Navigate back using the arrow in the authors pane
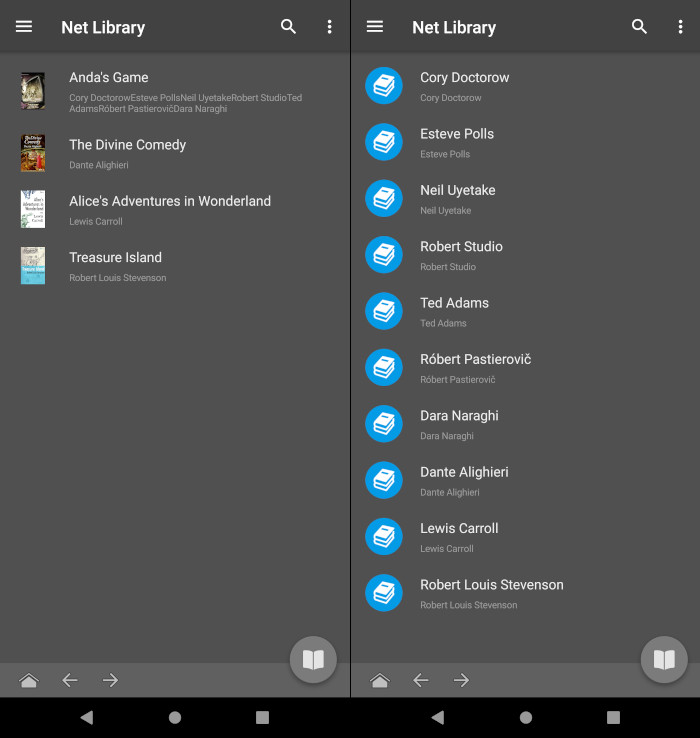 tap(421, 680)
